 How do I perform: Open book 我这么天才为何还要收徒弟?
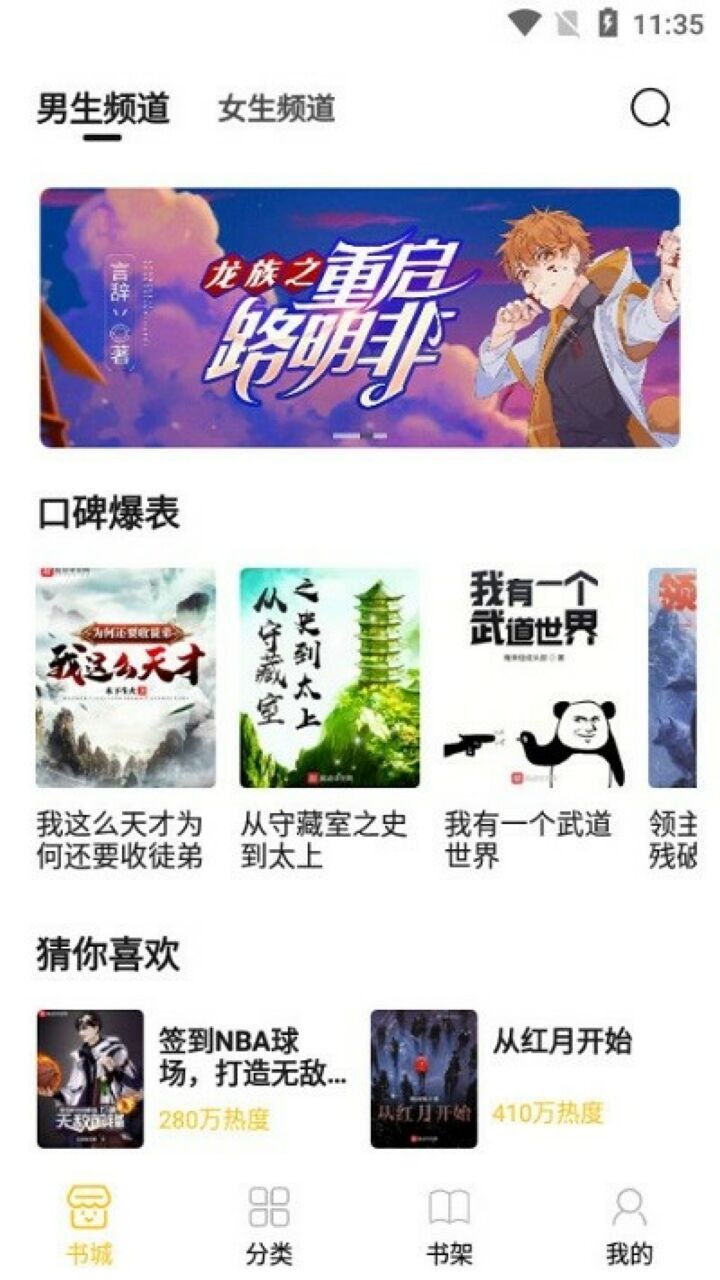click(x=125, y=678)
